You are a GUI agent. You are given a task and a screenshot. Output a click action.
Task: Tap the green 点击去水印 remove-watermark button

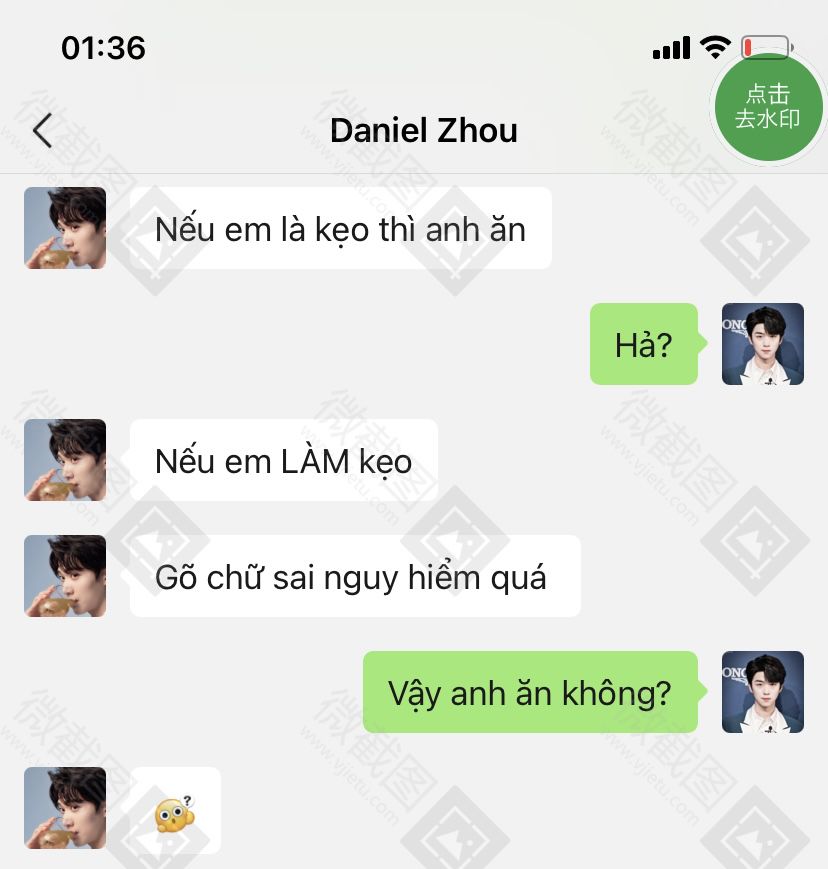(767, 107)
